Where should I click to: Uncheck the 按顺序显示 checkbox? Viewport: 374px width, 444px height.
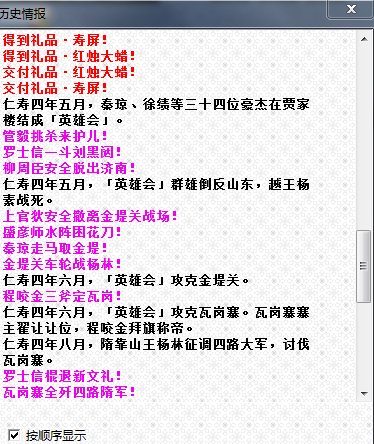pos(14,435)
